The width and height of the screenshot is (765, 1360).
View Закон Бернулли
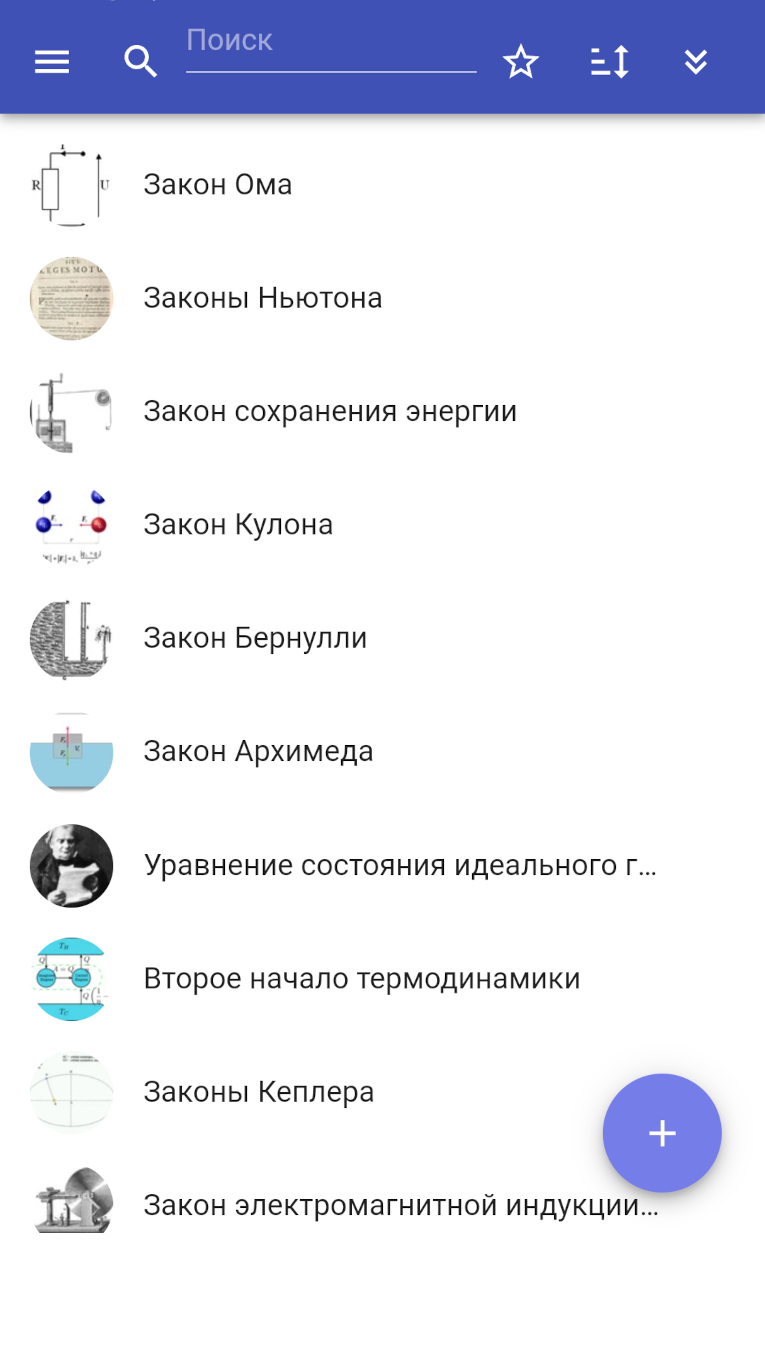(x=382, y=638)
